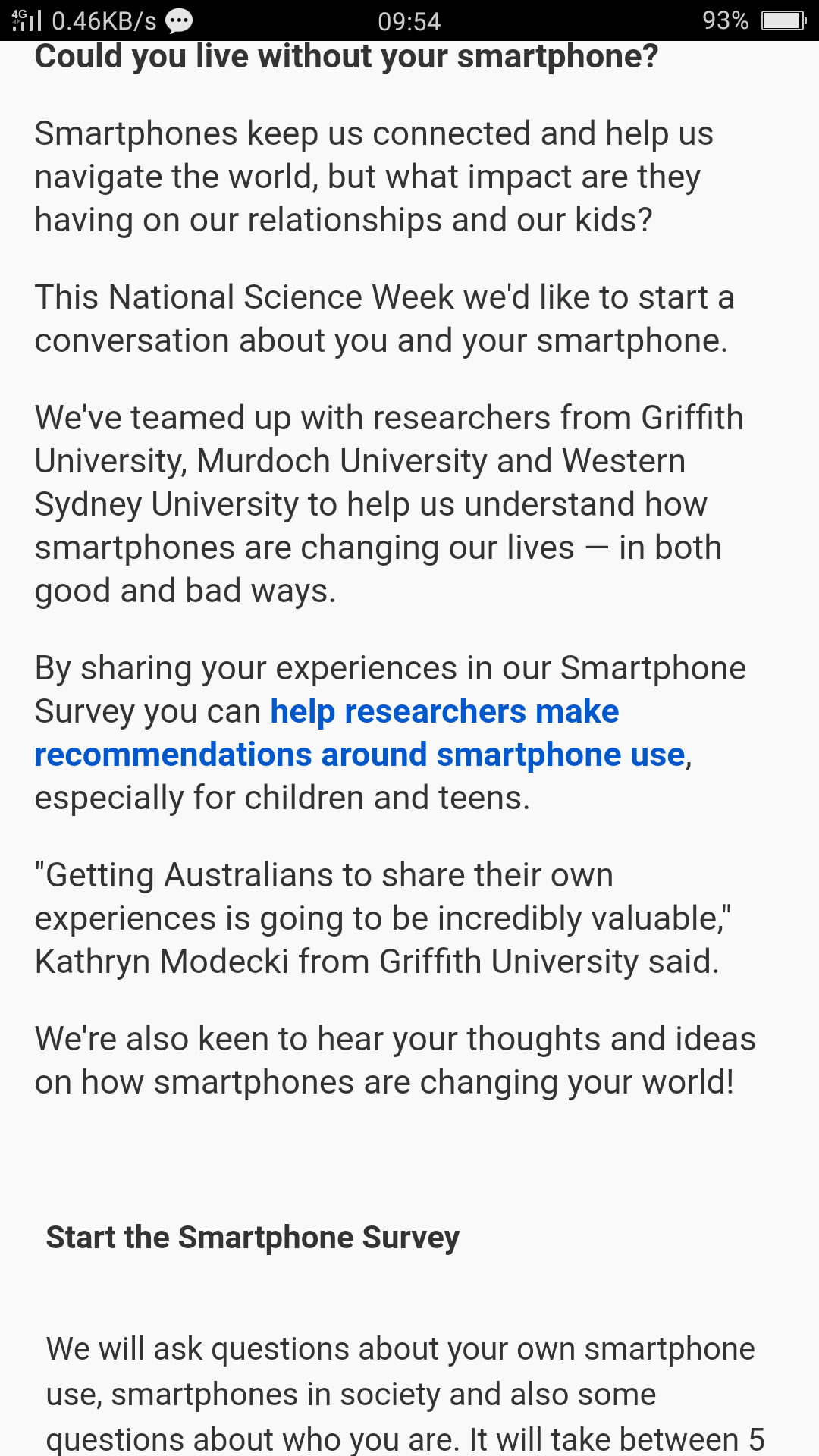Open the help researchers make recommendations link
The height and width of the screenshot is (1456, 819).
pos(360,733)
